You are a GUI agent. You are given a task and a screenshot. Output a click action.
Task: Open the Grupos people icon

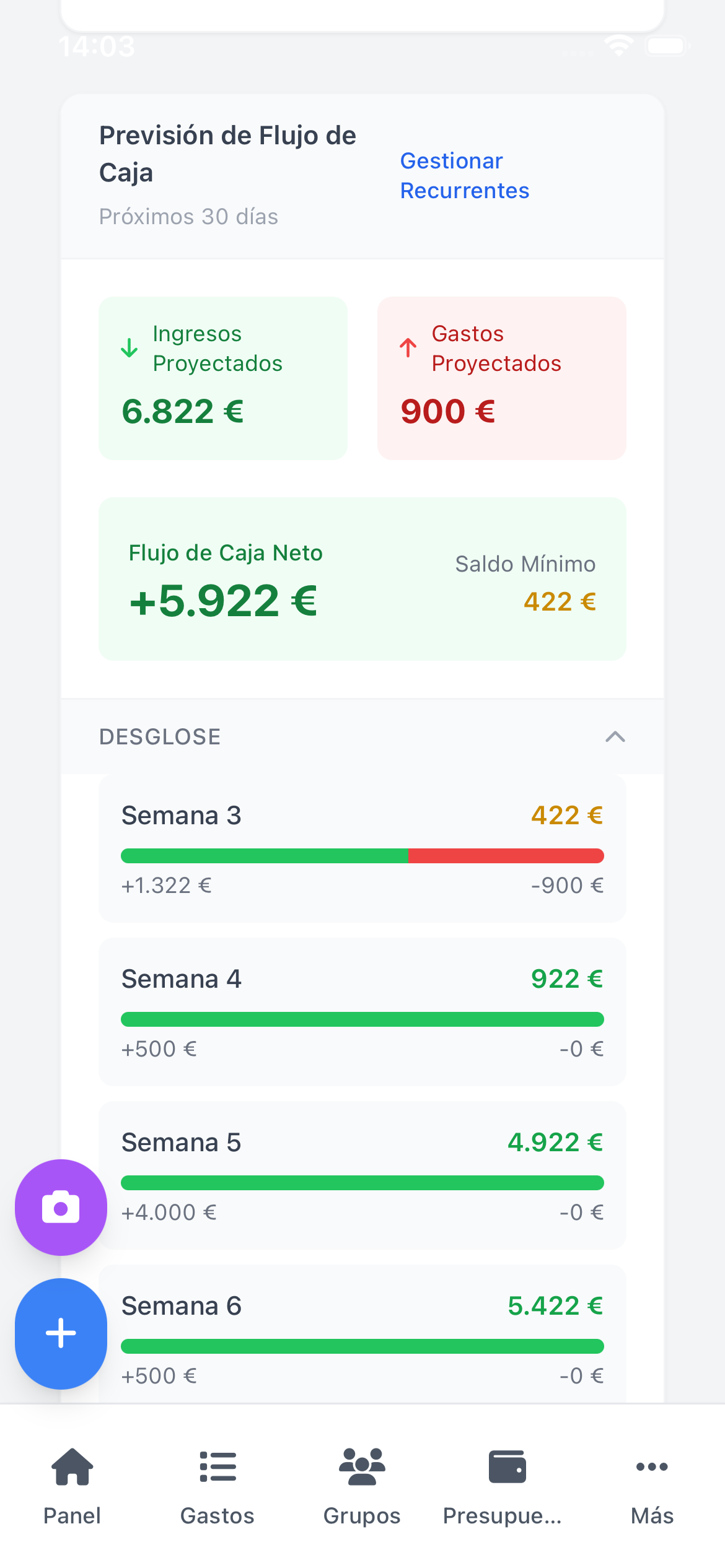(362, 1466)
